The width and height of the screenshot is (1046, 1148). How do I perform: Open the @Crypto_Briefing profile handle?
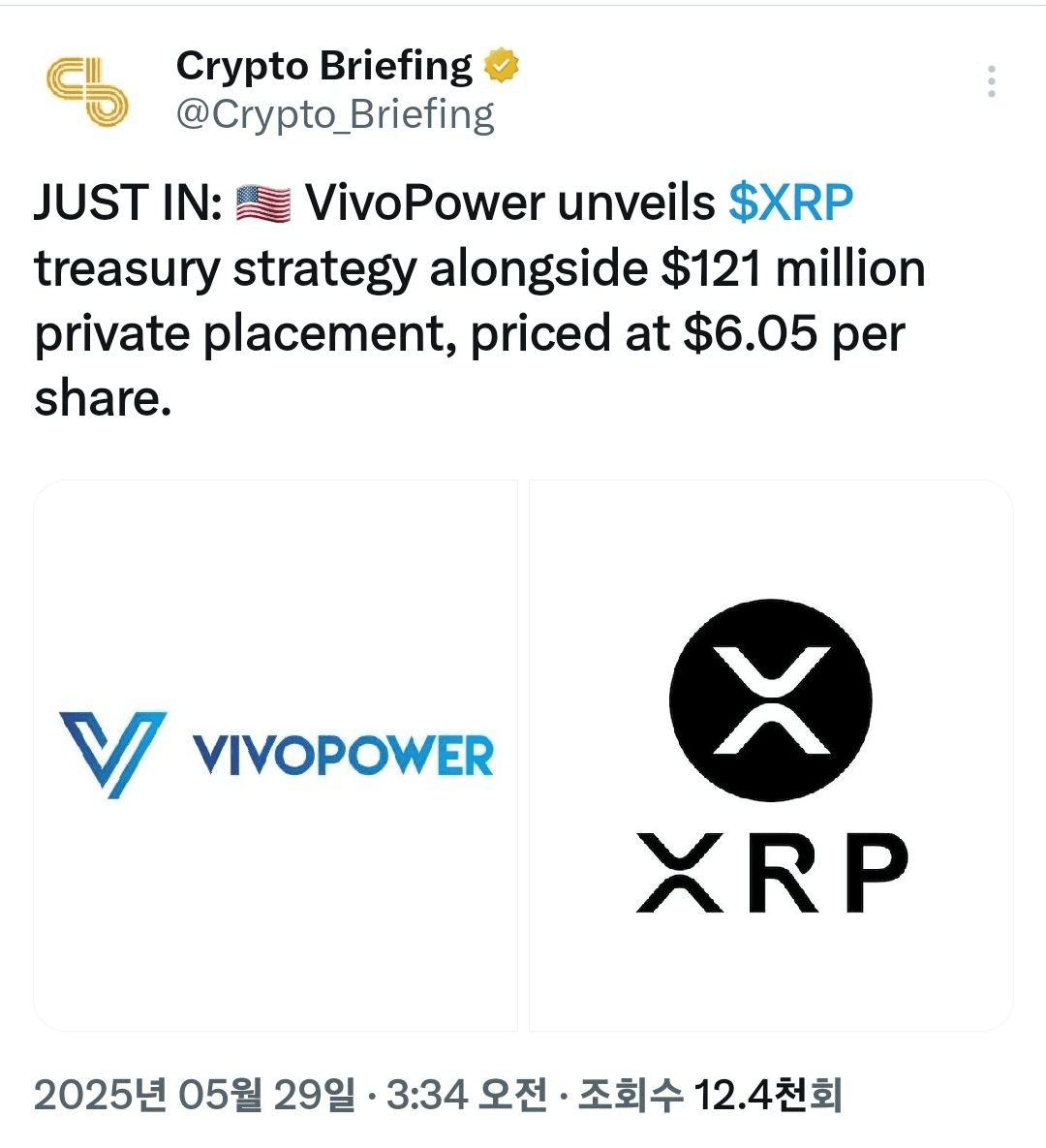click(335, 115)
